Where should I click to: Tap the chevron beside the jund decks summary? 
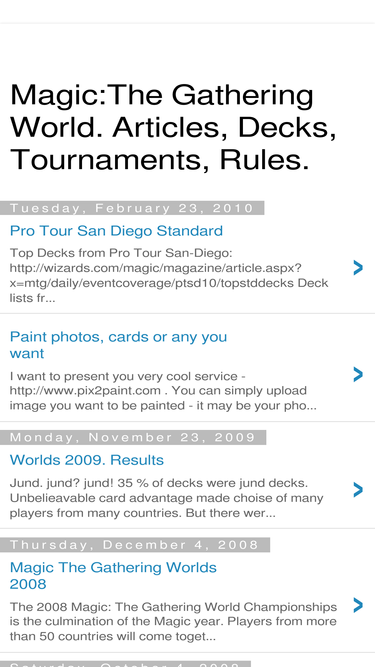(358, 490)
